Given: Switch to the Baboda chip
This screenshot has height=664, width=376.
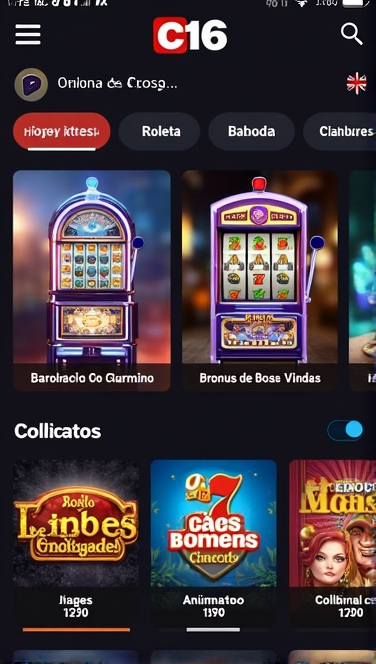Looking at the screenshot, I should pos(252,131).
